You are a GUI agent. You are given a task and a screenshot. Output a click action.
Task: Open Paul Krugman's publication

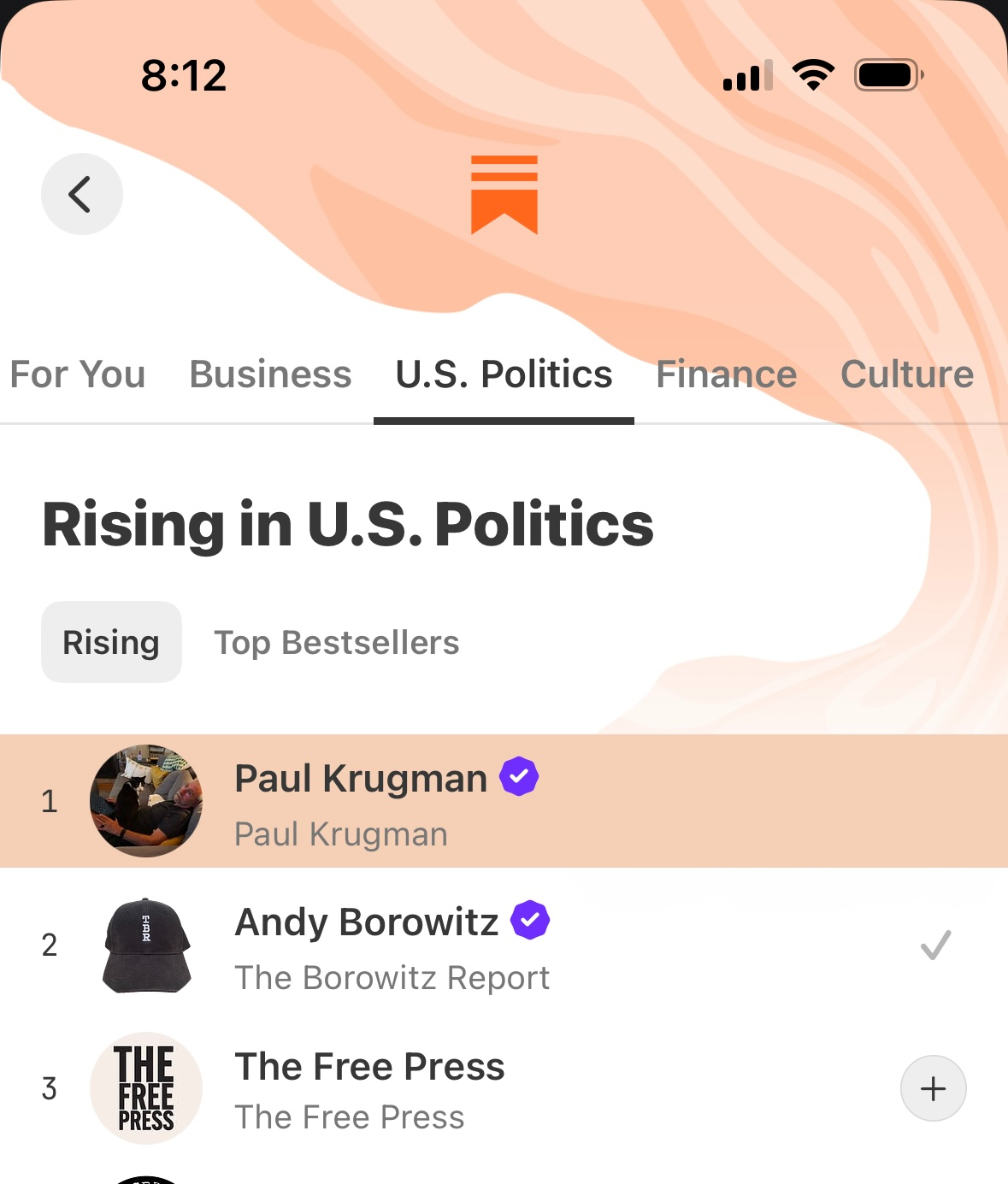click(359, 801)
